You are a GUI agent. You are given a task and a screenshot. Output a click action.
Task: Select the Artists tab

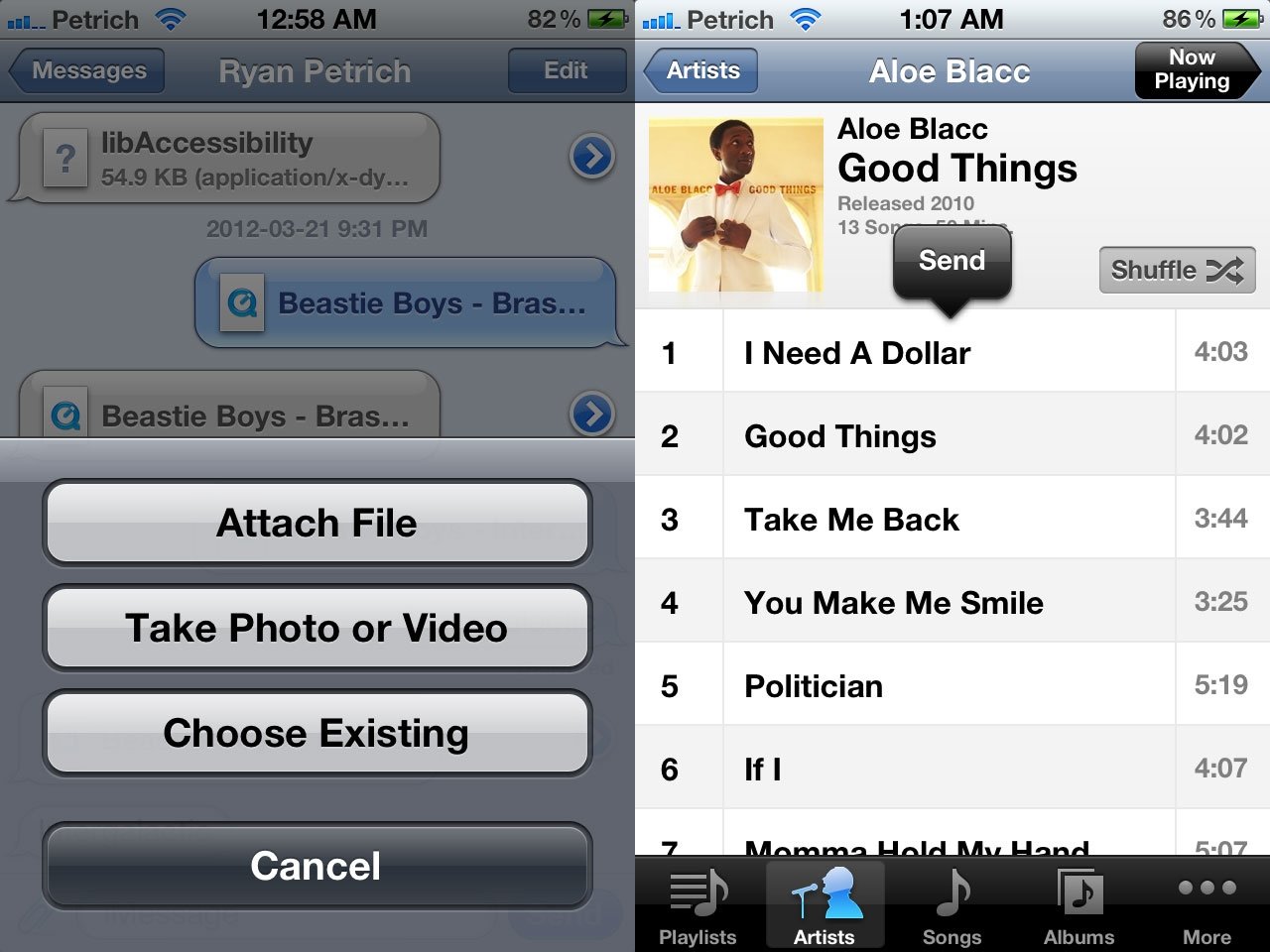tap(825, 904)
